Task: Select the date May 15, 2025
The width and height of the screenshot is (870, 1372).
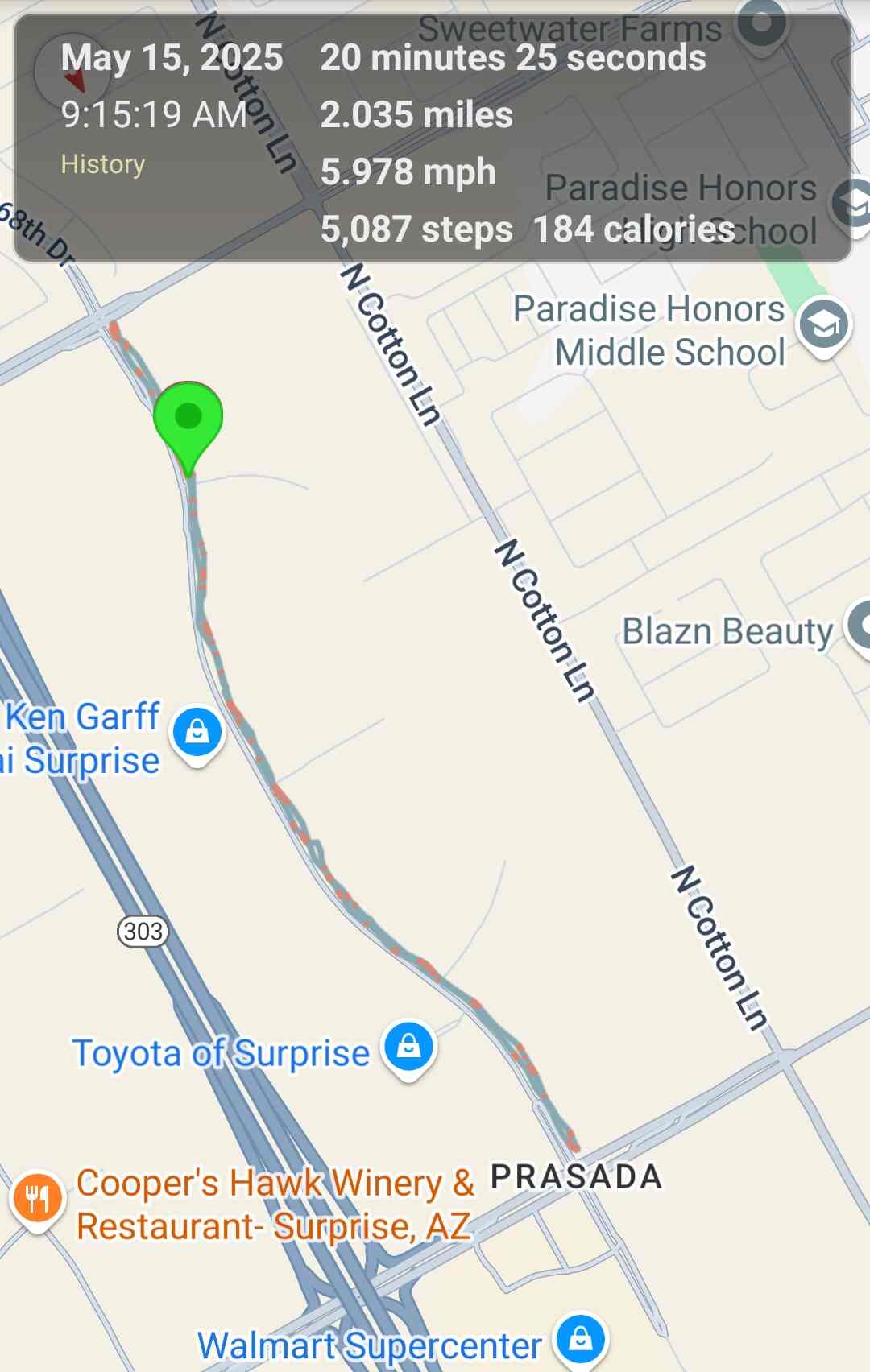Action: tap(172, 57)
